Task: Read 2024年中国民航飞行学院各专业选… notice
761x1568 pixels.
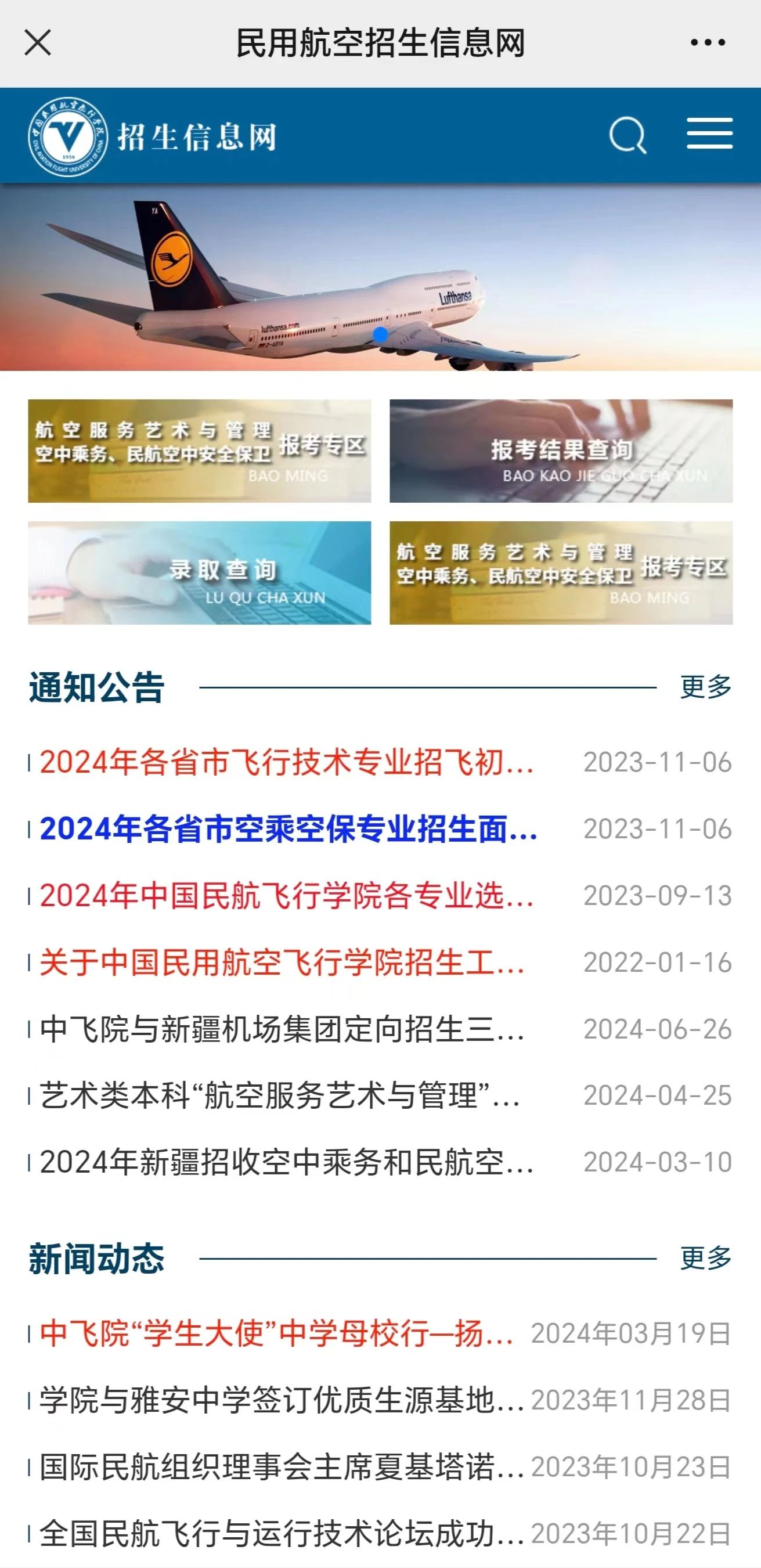Action: [x=286, y=896]
